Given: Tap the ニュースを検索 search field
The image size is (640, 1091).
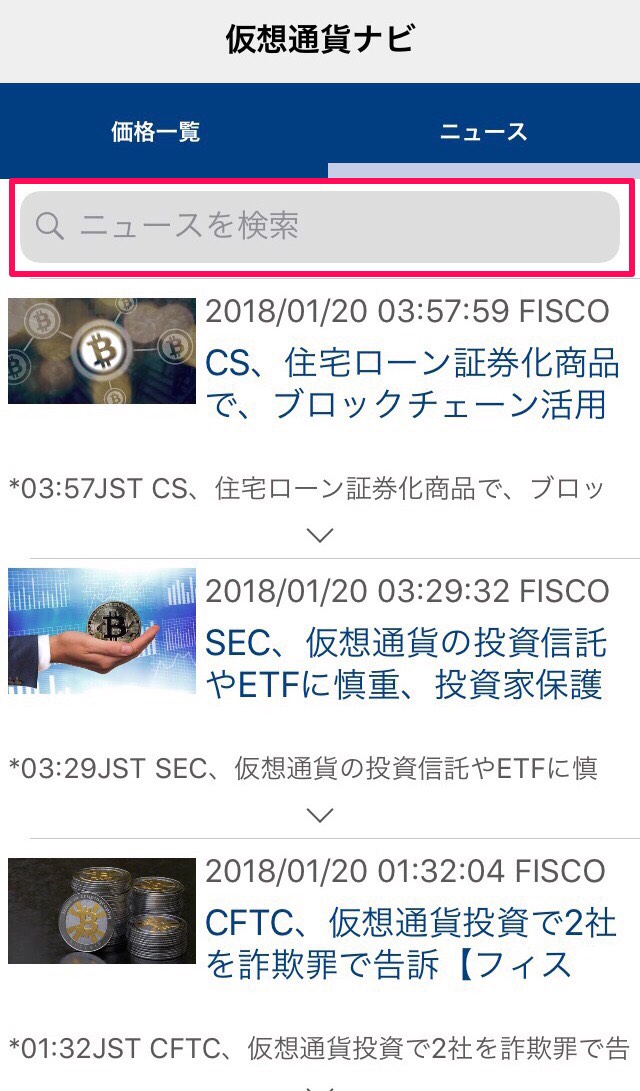Looking at the screenshot, I should point(320,226).
